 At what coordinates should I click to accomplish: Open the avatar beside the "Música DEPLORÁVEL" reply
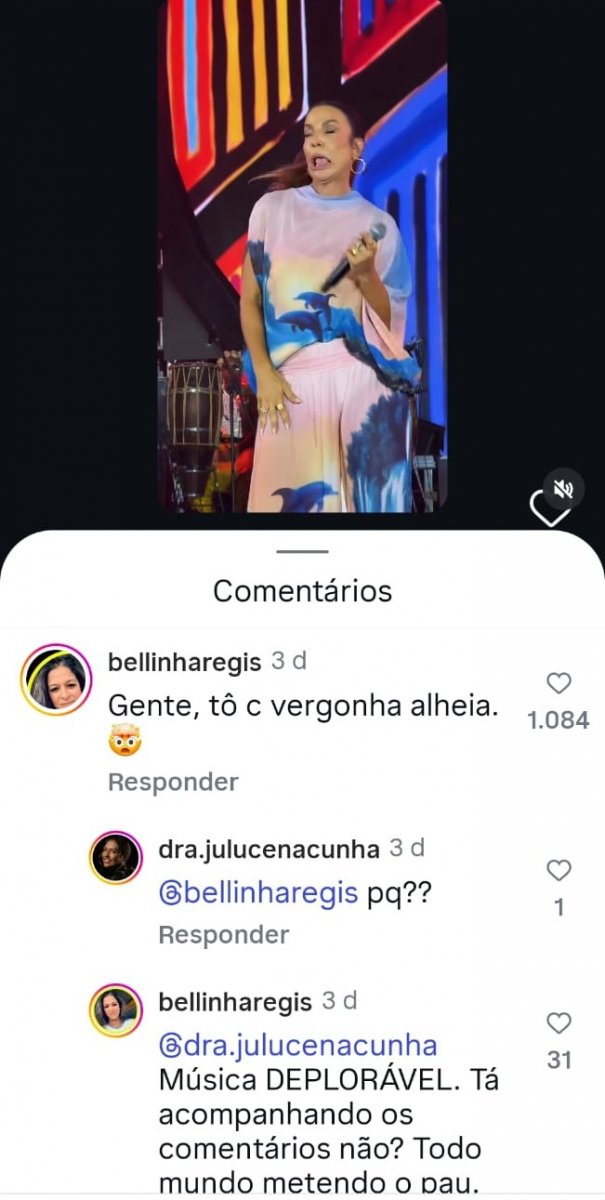point(116,1010)
